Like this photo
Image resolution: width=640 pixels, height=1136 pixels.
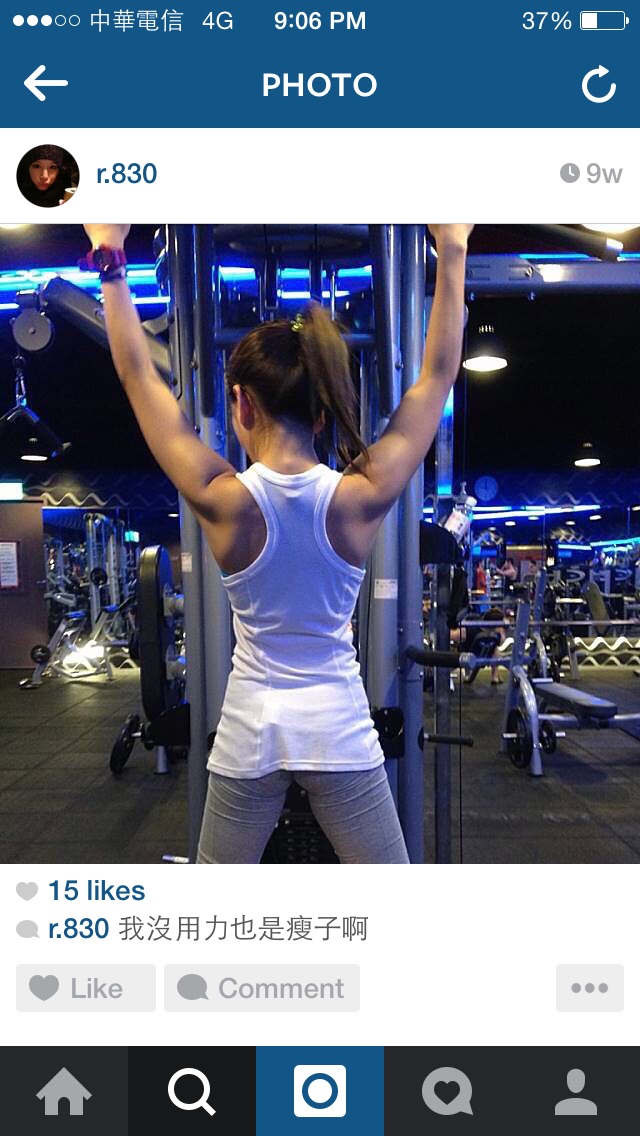[x=86, y=988]
